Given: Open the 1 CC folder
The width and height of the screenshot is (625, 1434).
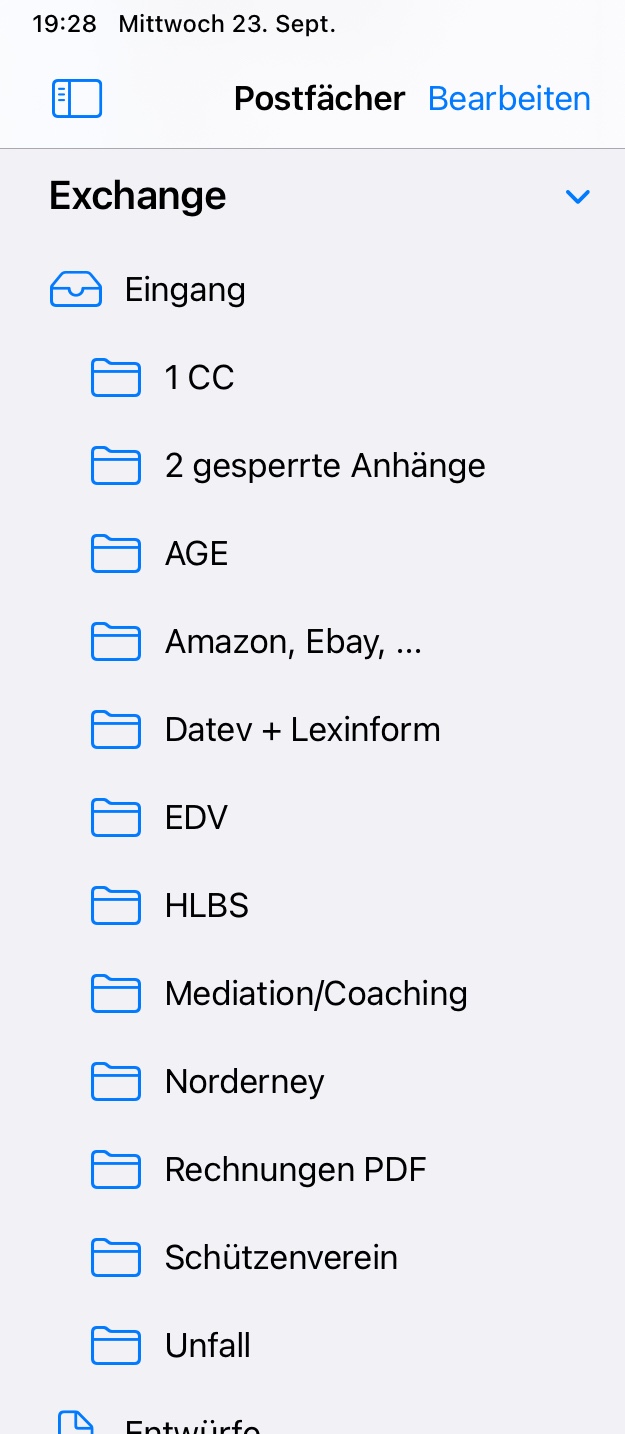Looking at the screenshot, I should click(x=199, y=378).
